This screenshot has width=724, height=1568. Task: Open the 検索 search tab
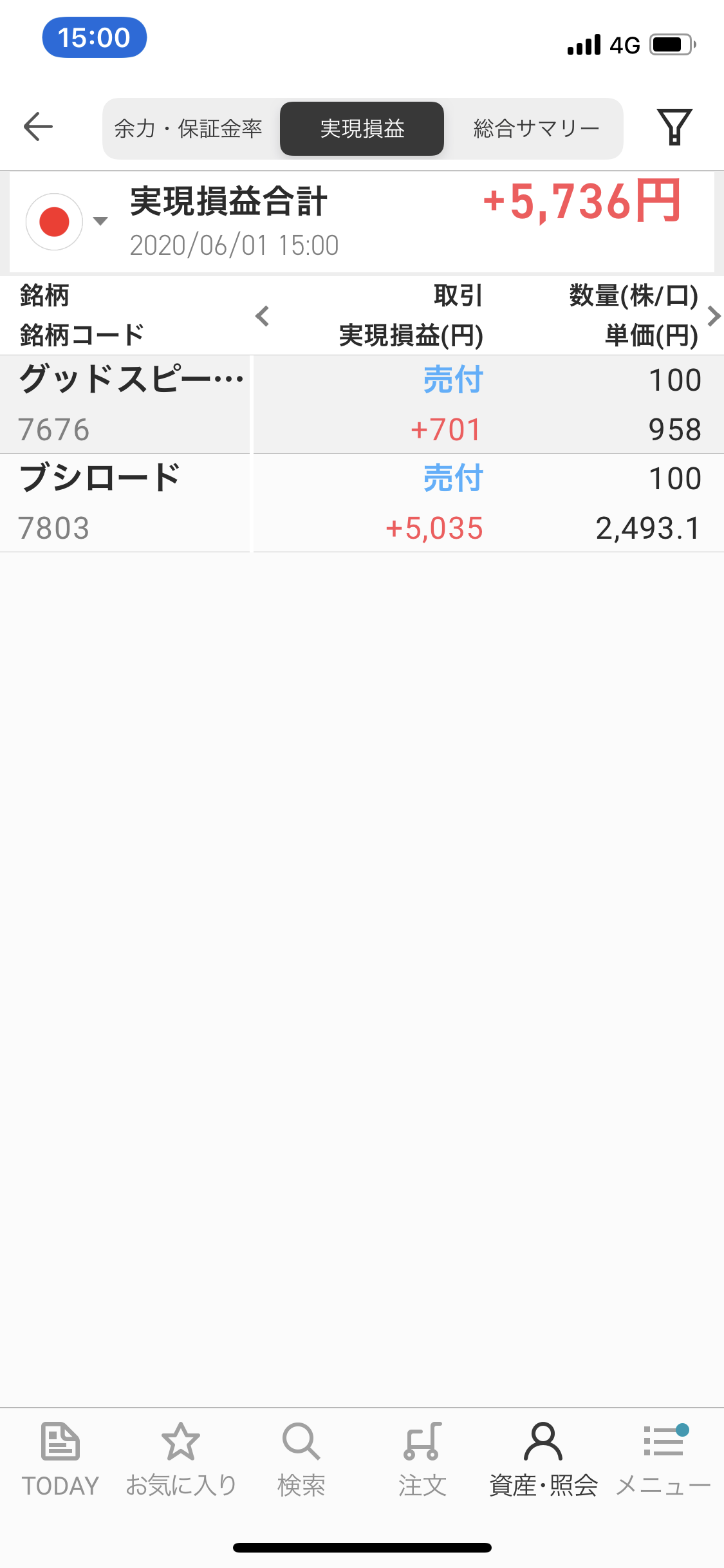301,1459
